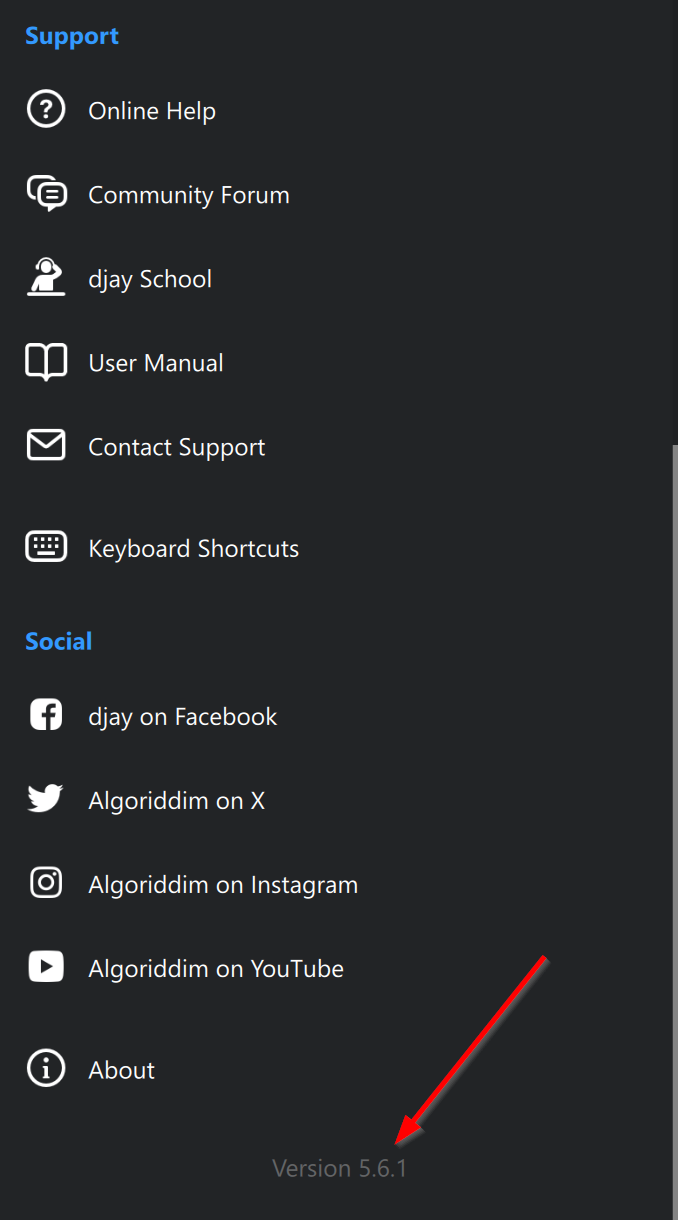Visit Algoriddim on YouTube
This screenshot has width=678, height=1220.
tap(215, 969)
